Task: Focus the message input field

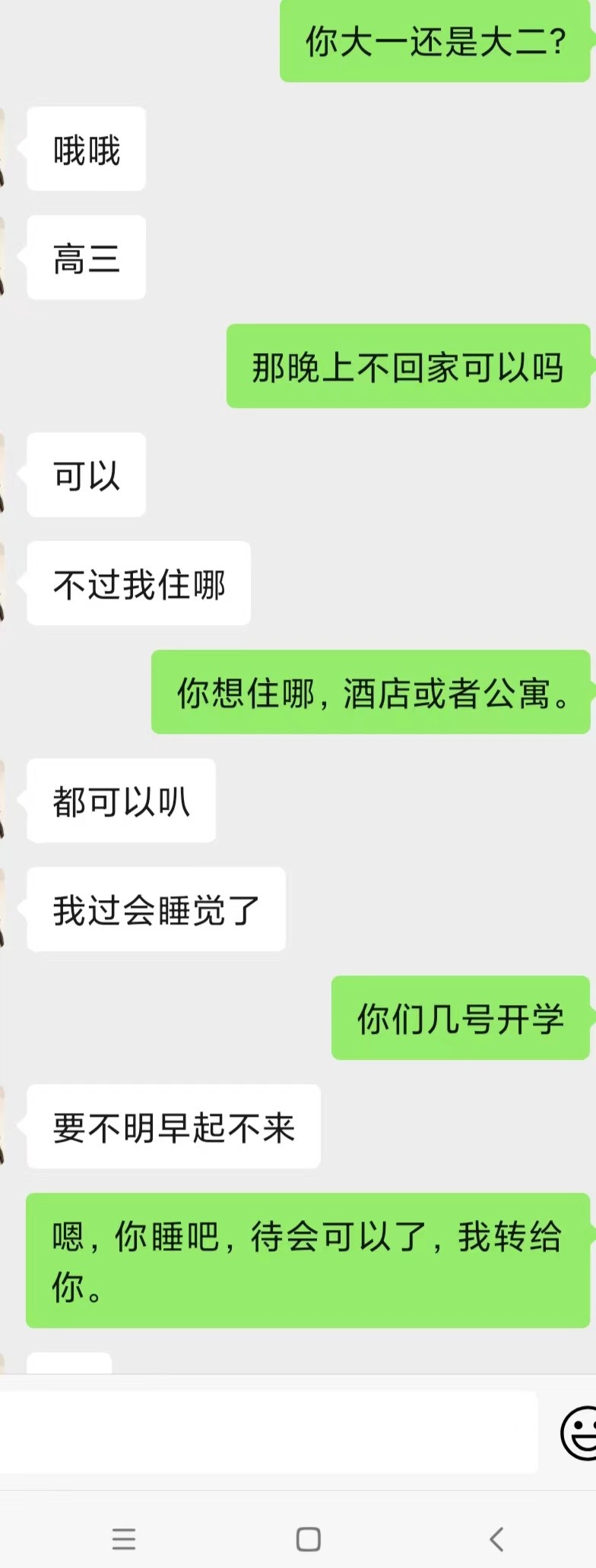Action: click(266, 1433)
